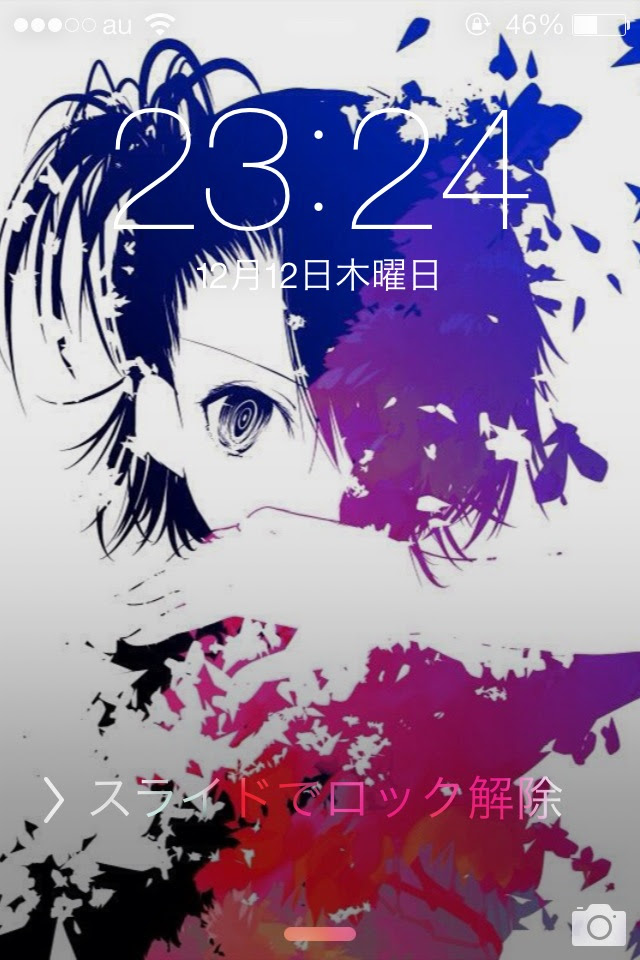The image size is (640, 960).
Task: Tap the Control Center grabber handle
Action: (320, 934)
